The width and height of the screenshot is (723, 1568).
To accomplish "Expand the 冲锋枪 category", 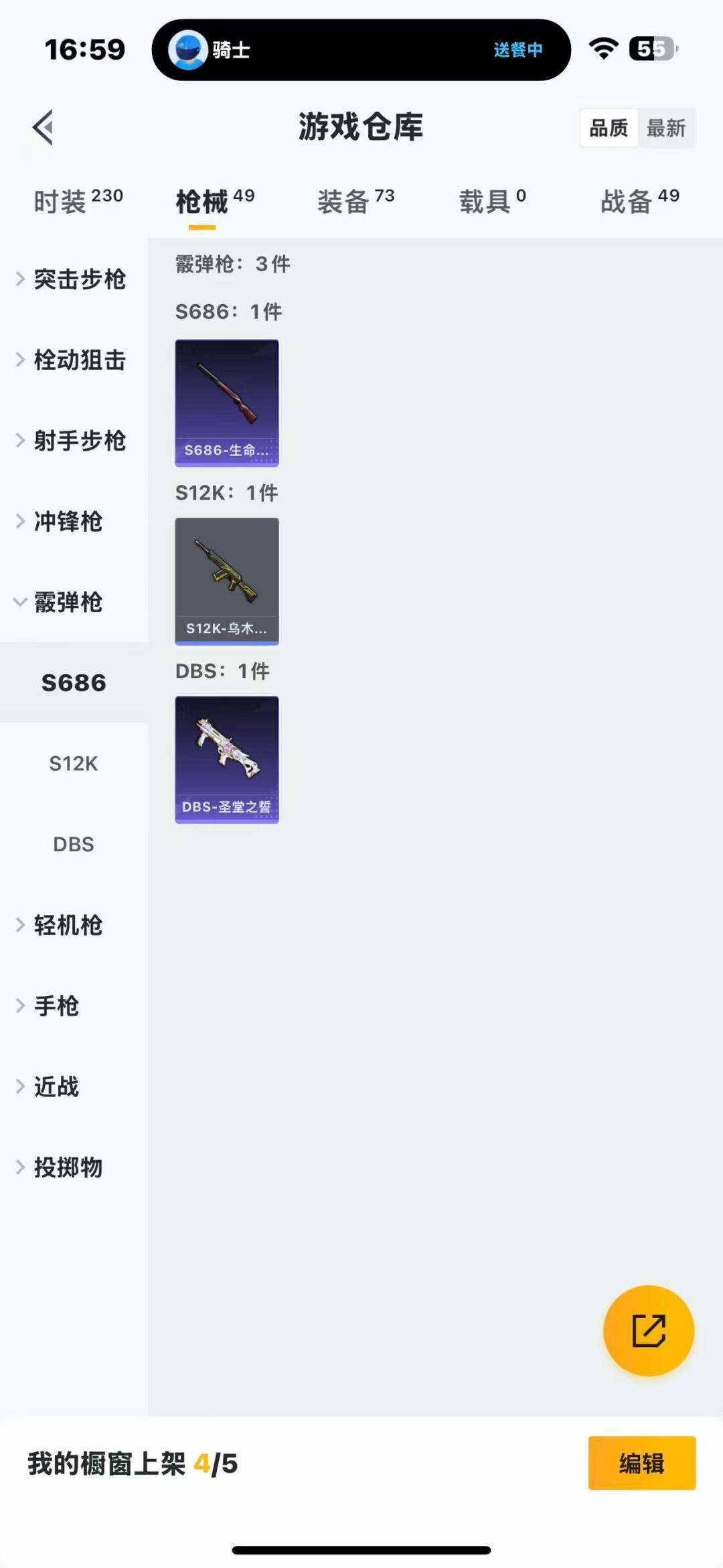I will click(x=67, y=521).
